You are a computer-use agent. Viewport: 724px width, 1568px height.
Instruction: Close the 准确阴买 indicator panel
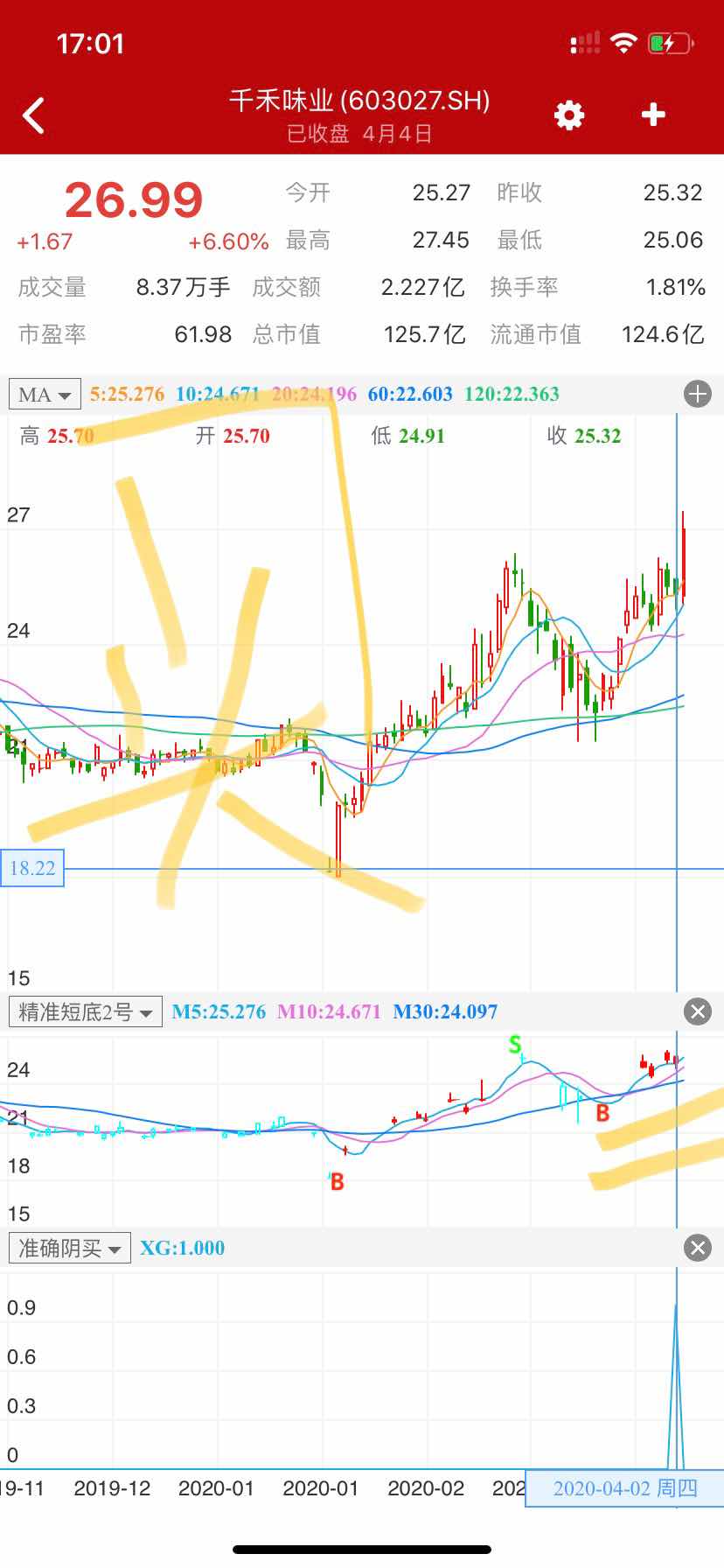click(697, 1248)
